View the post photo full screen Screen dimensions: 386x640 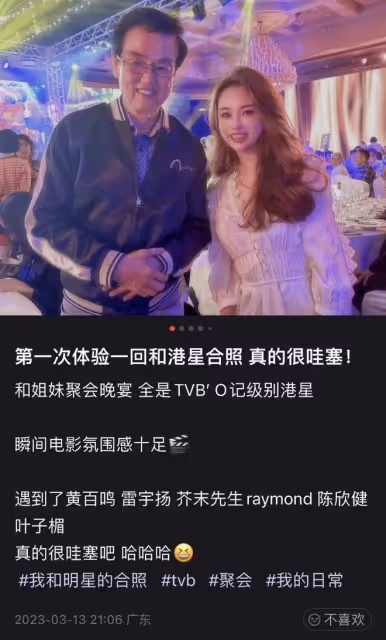point(193,158)
